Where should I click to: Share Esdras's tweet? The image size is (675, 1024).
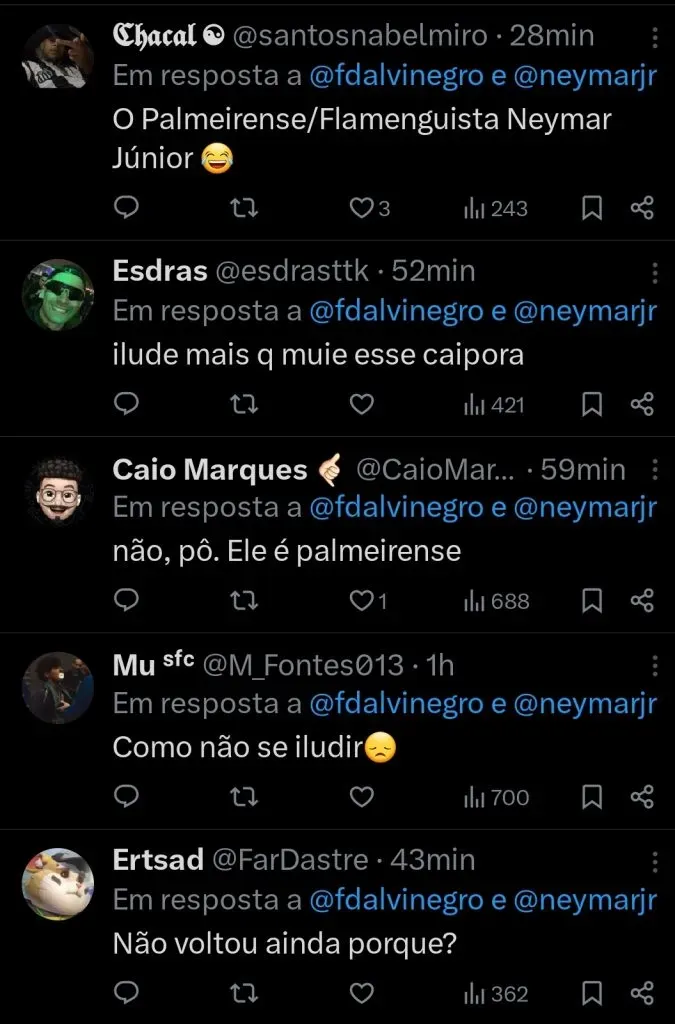click(x=642, y=404)
